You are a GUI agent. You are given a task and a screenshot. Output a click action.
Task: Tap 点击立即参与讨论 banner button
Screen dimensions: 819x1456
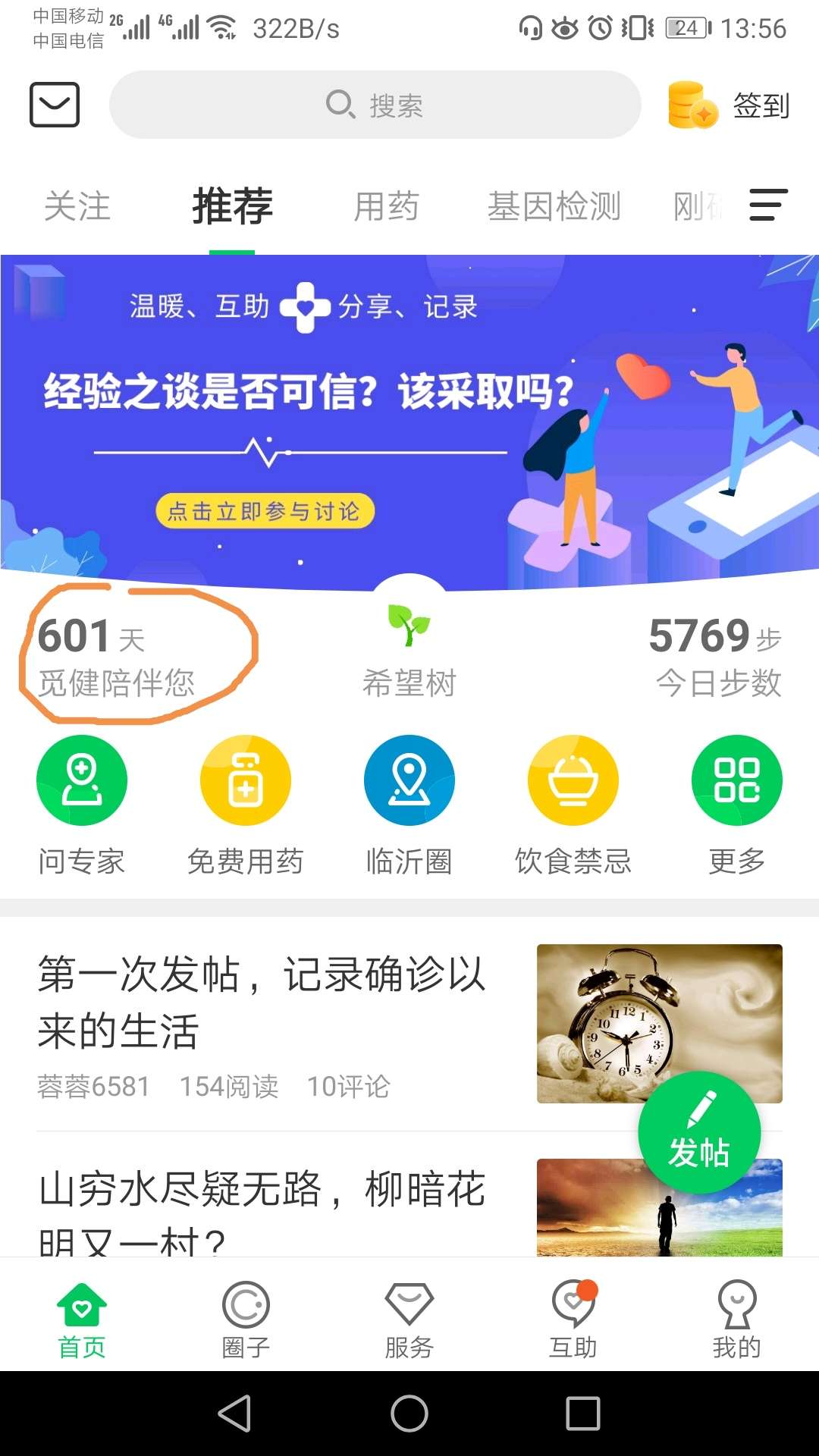tap(265, 512)
